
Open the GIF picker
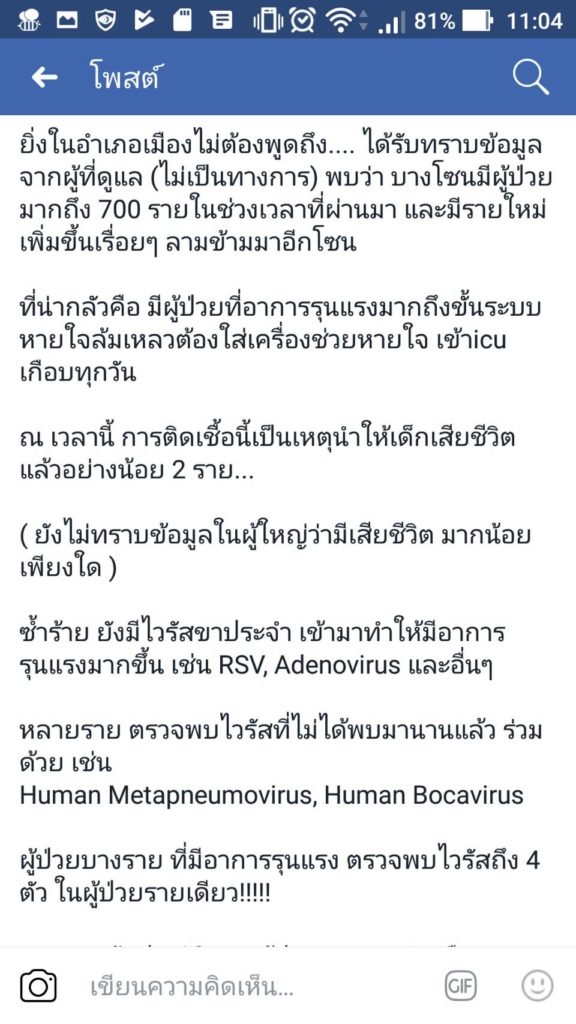point(460,985)
